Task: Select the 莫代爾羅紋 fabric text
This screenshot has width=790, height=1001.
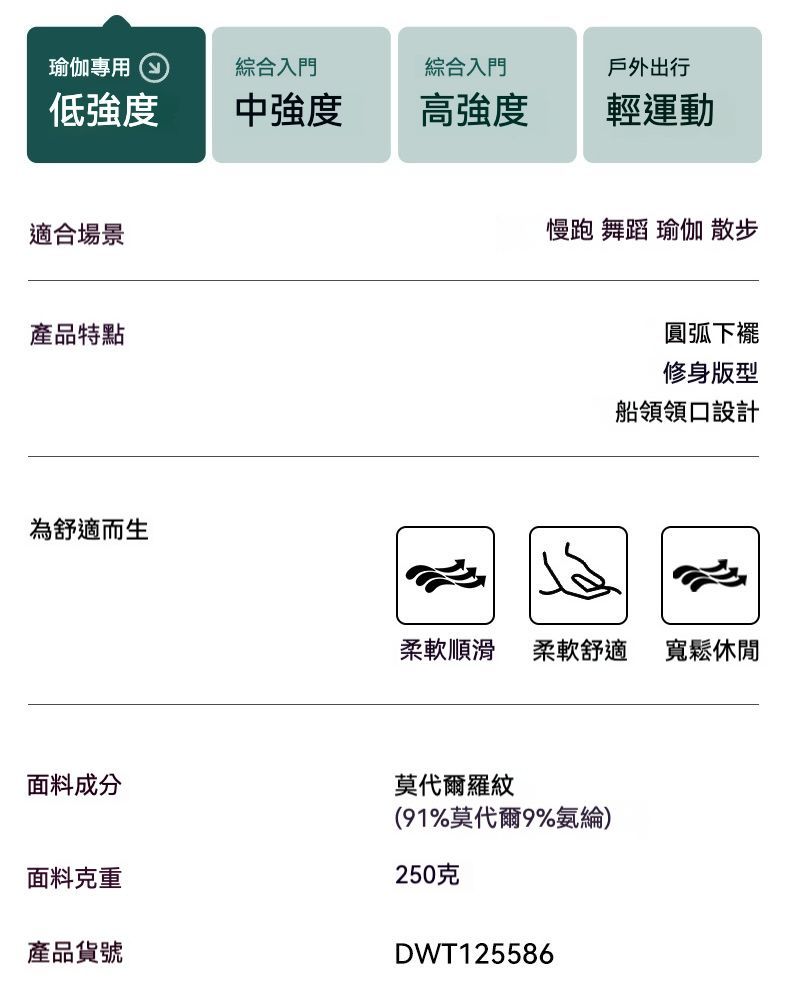Action: click(453, 786)
